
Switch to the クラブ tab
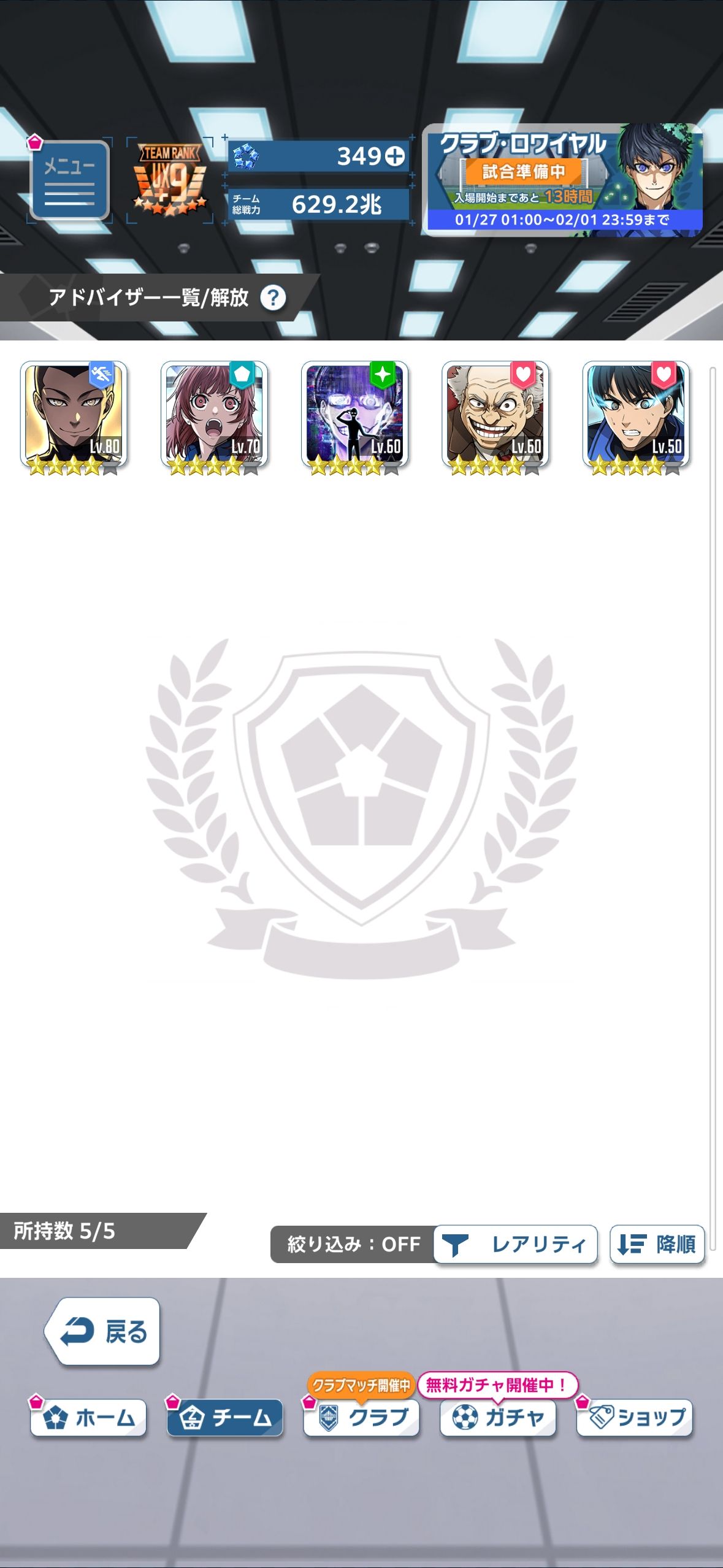pyautogui.click(x=362, y=1418)
